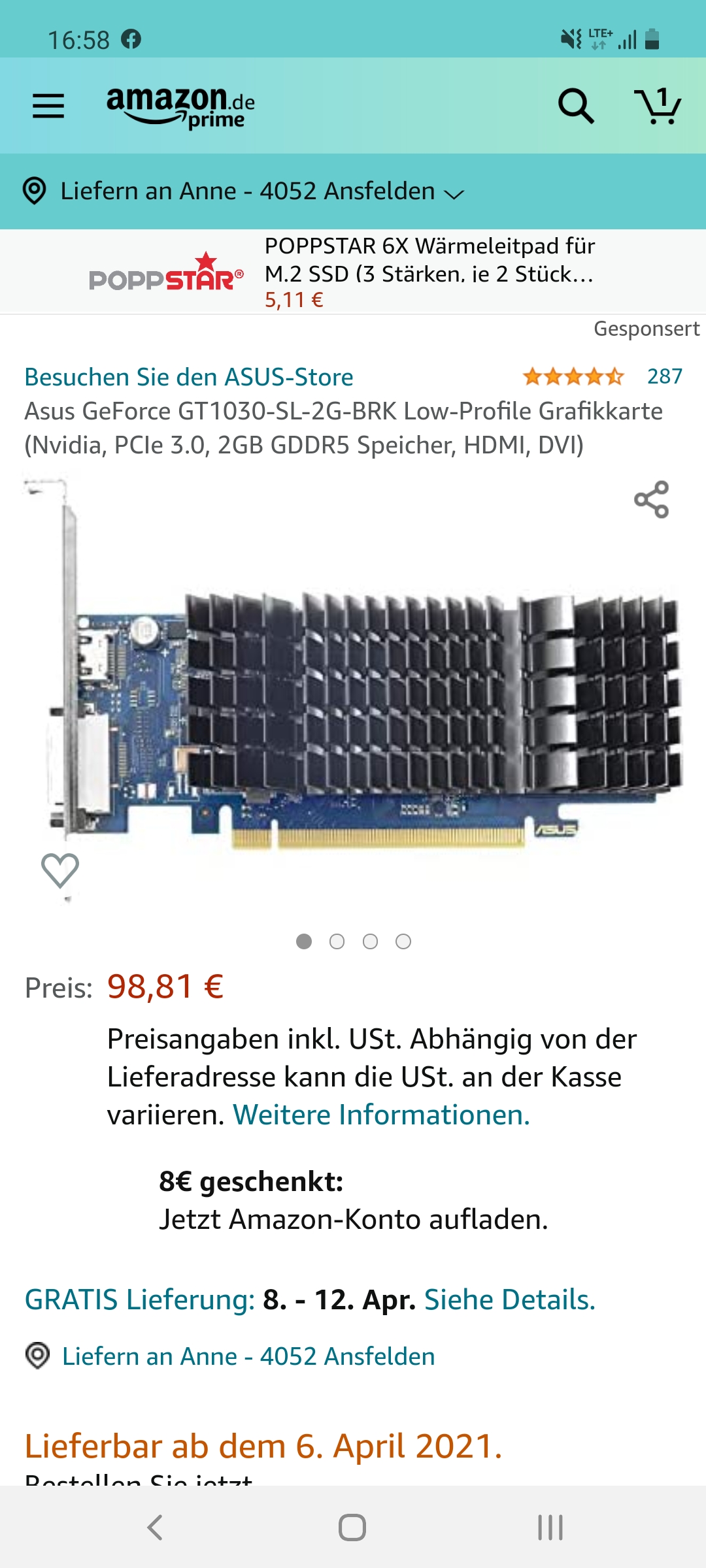706x1568 pixels.
Task: Visit the ASUS-Store link
Action: (189, 377)
